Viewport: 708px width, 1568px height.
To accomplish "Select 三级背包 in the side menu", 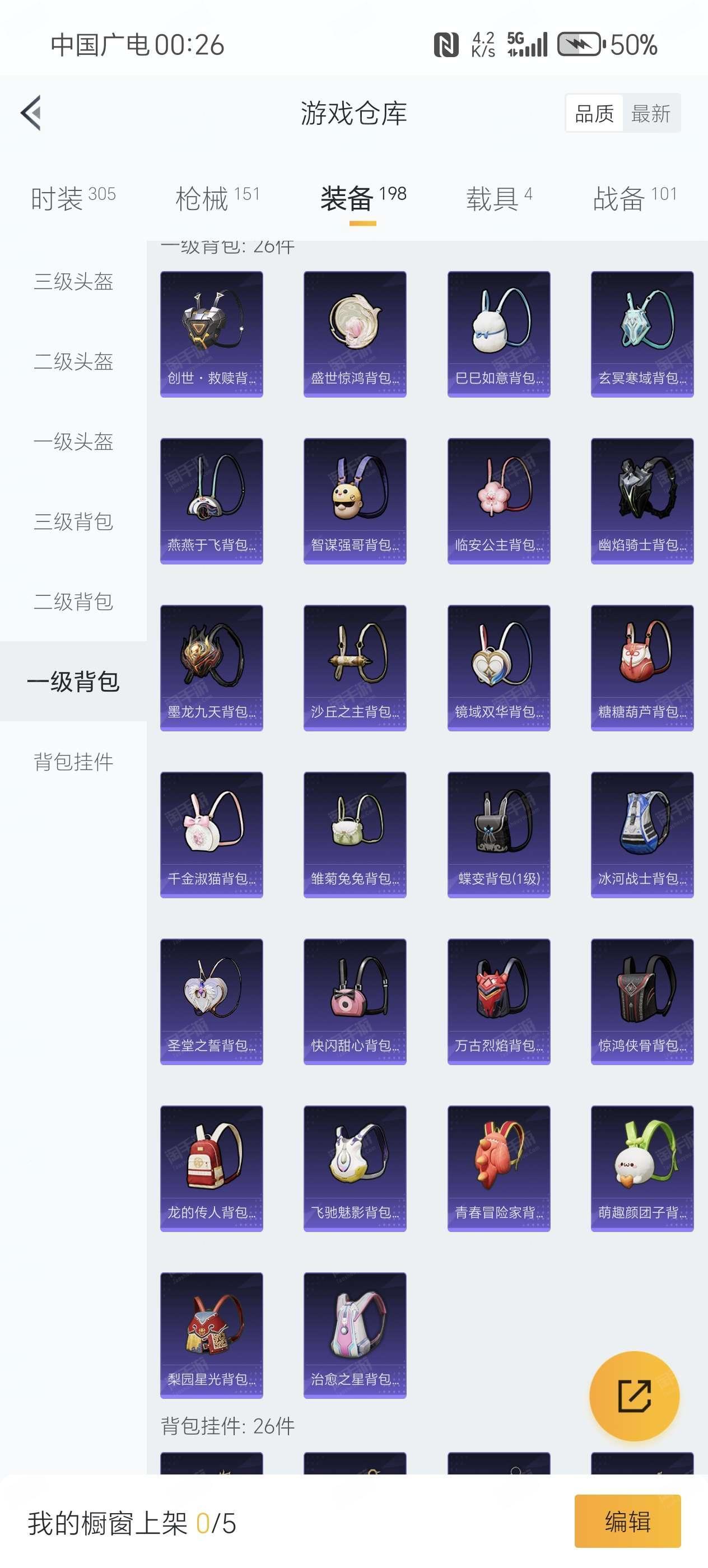I will point(73,522).
